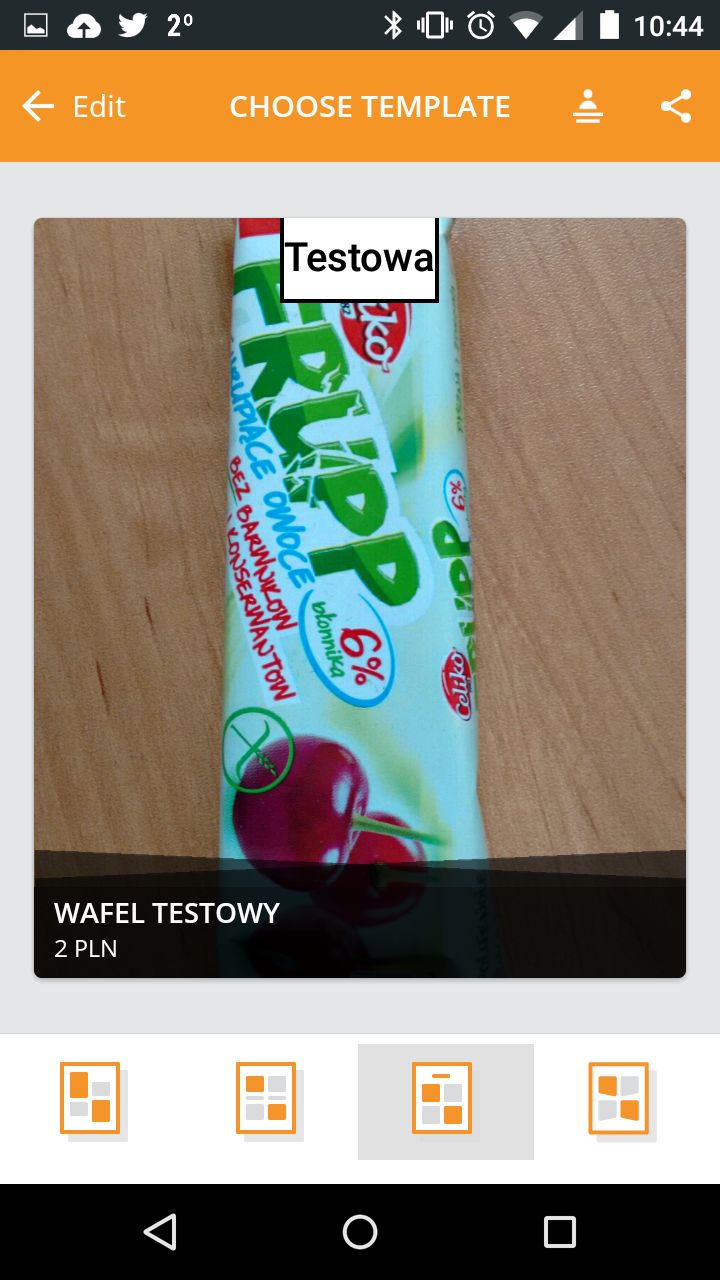Go back to Edit
Image resolution: width=720 pixels, height=1280 pixels.
tap(74, 106)
